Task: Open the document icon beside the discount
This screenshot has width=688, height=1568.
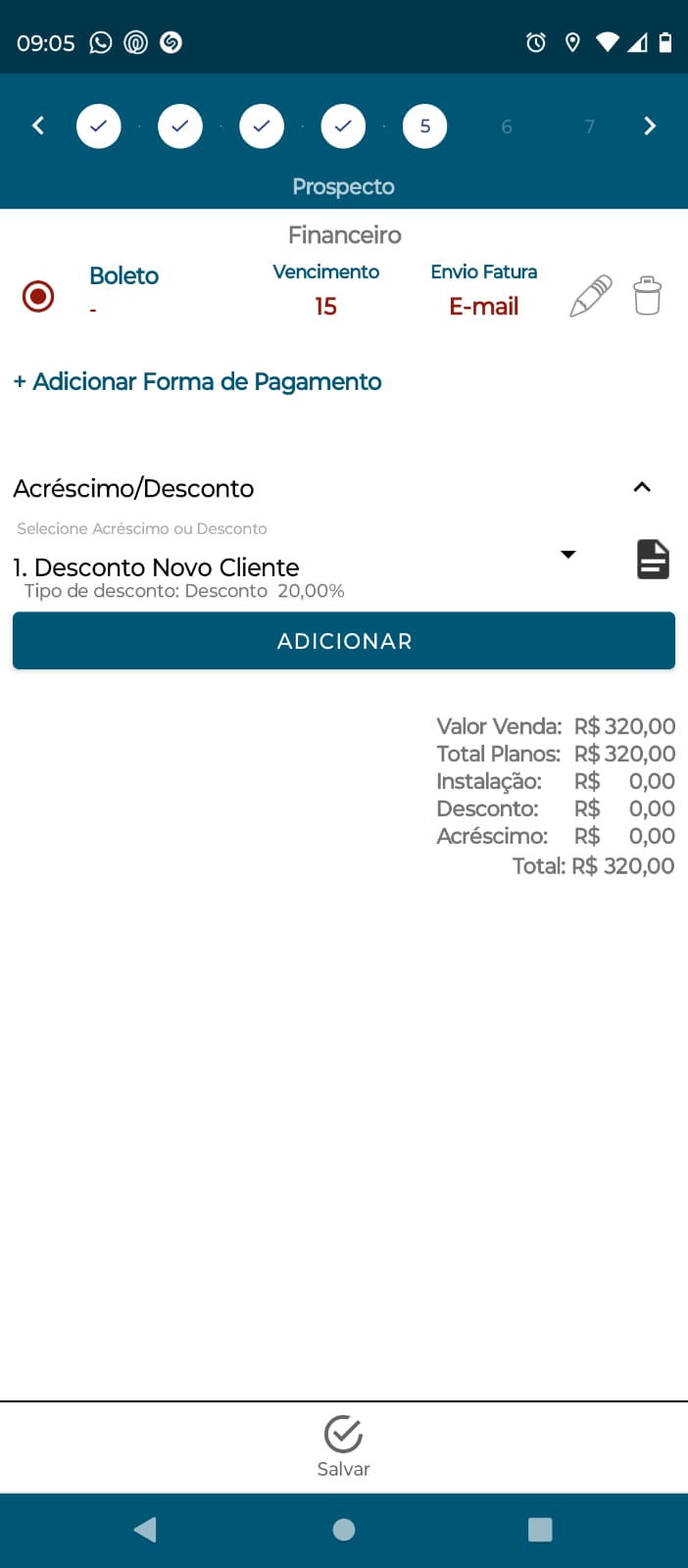Action: 653,560
